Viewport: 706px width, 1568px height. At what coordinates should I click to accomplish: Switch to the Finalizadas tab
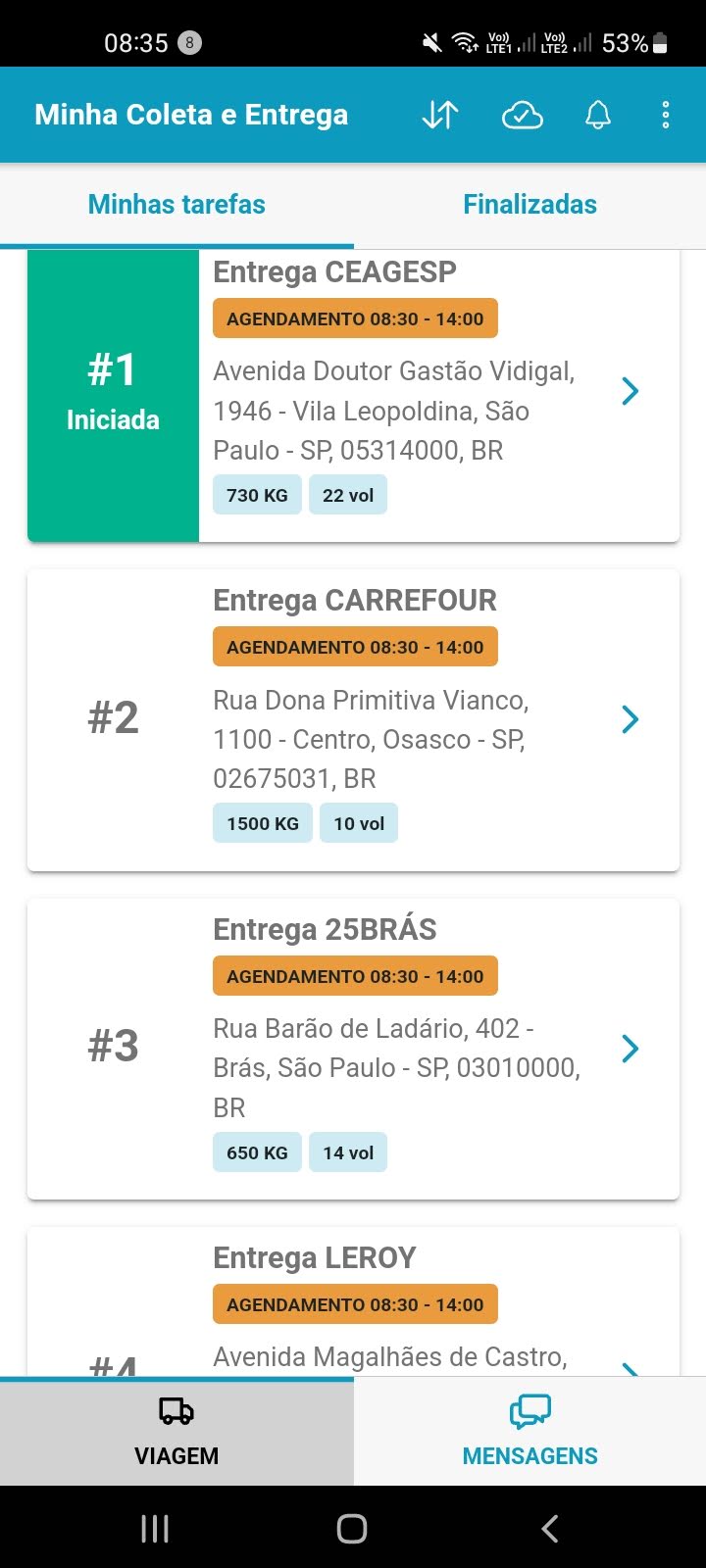click(529, 205)
